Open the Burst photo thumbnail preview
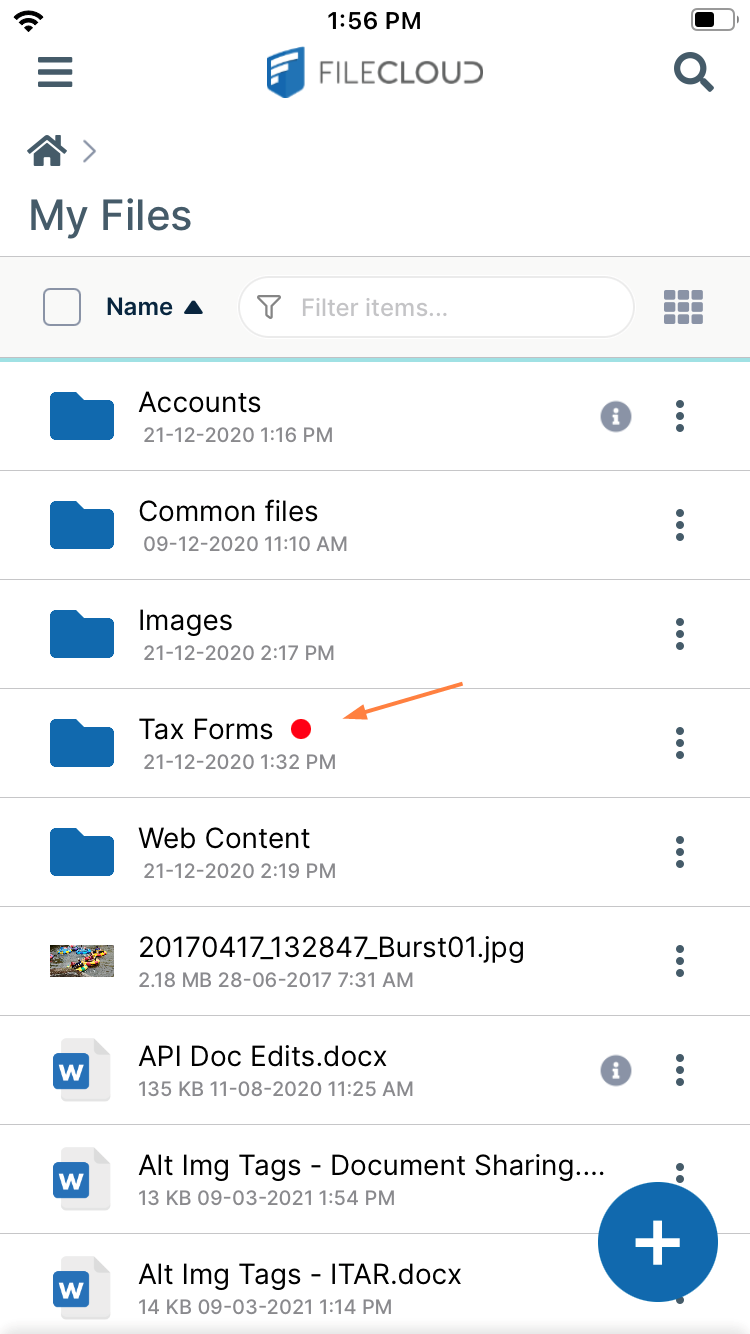Viewport: 750px width, 1334px height. [81, 961]
